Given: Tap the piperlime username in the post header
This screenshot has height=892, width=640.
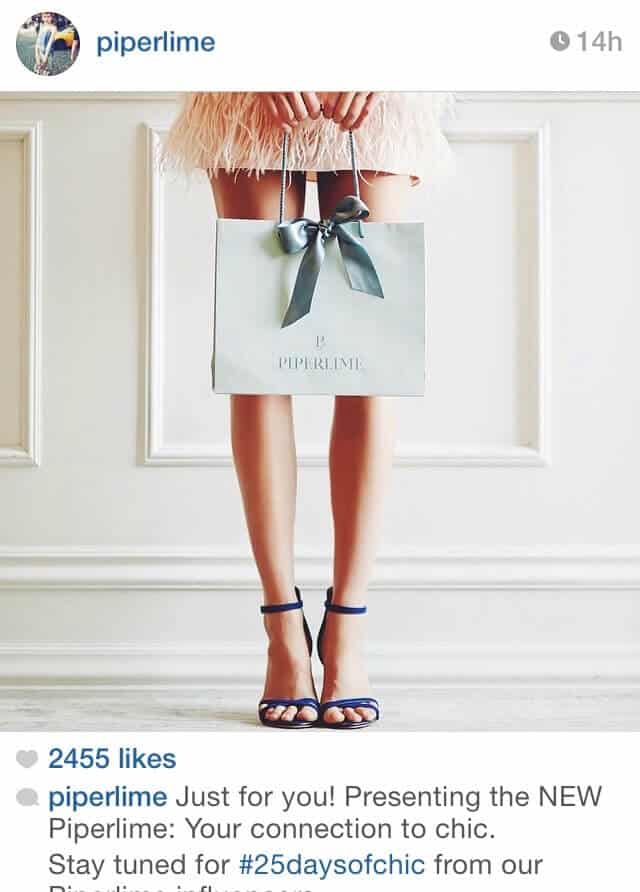Looking at the screenshot, I should tap(155, 43).
